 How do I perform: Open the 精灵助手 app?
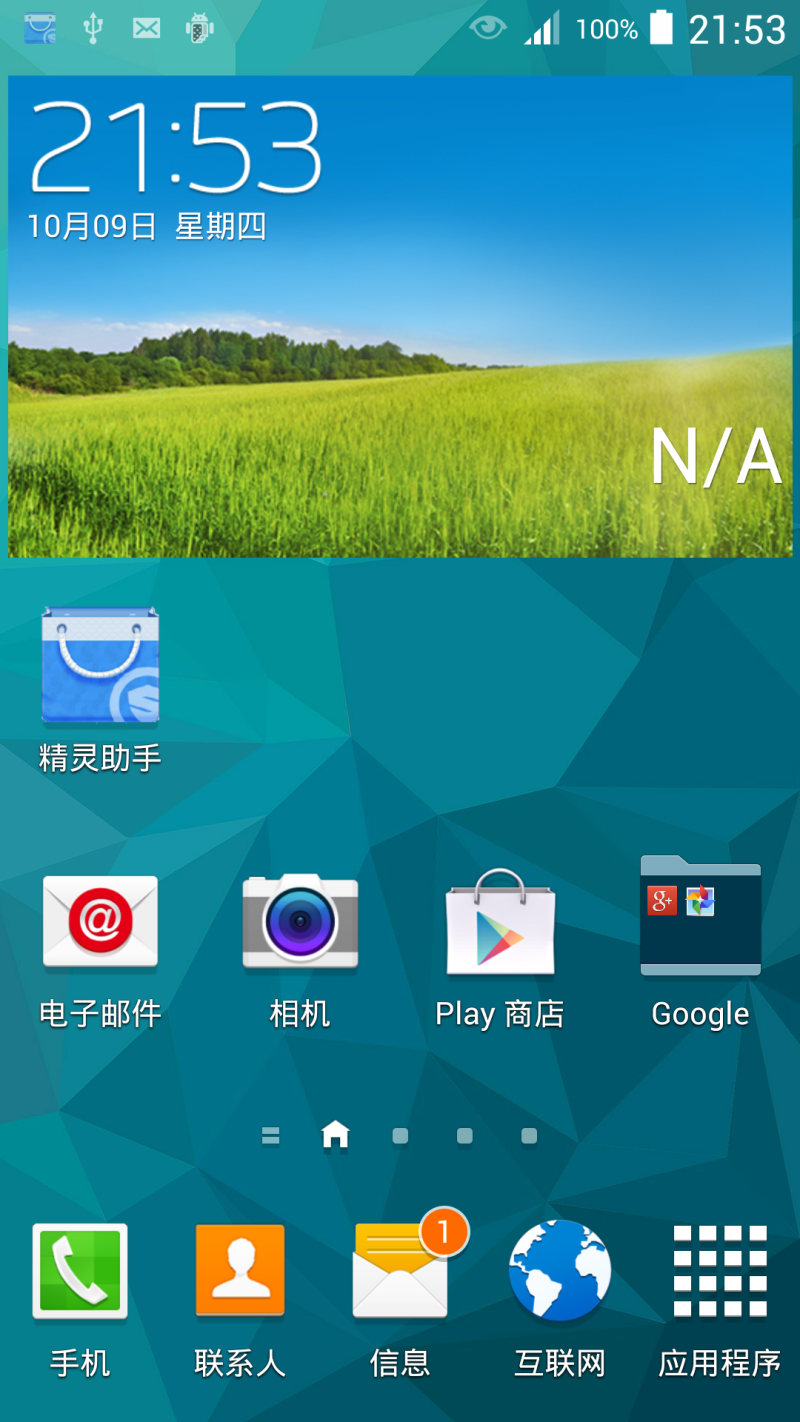pyautogui.click(x=100, y=666)
